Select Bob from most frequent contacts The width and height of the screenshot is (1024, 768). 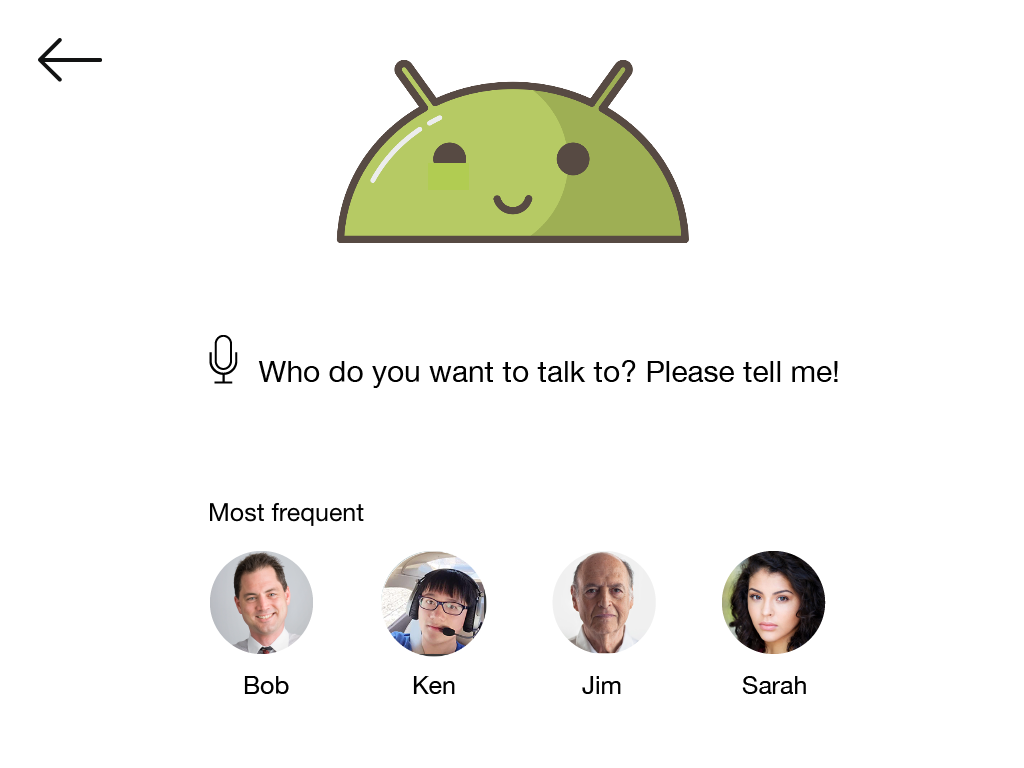(261, 603)
